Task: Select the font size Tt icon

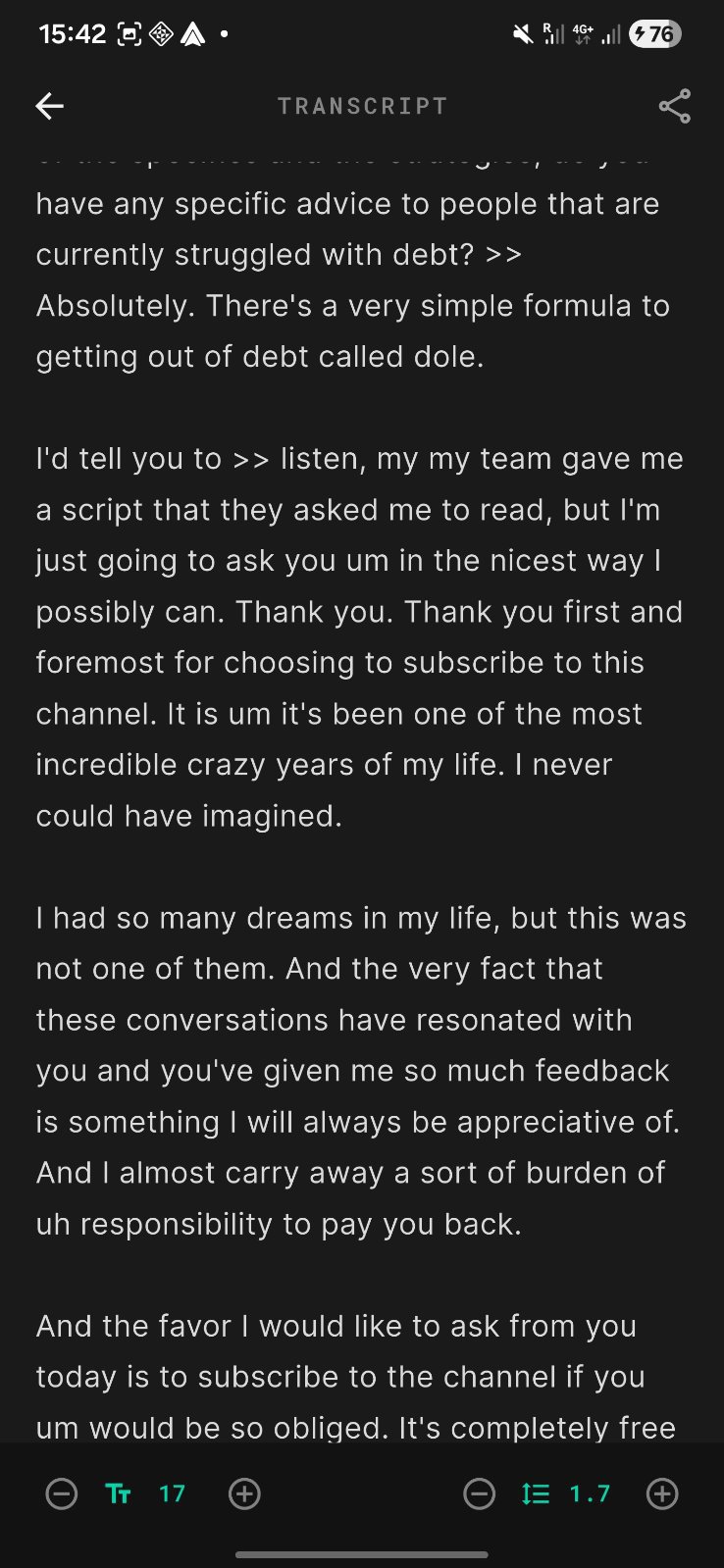Action: (x=119, y=1493)
